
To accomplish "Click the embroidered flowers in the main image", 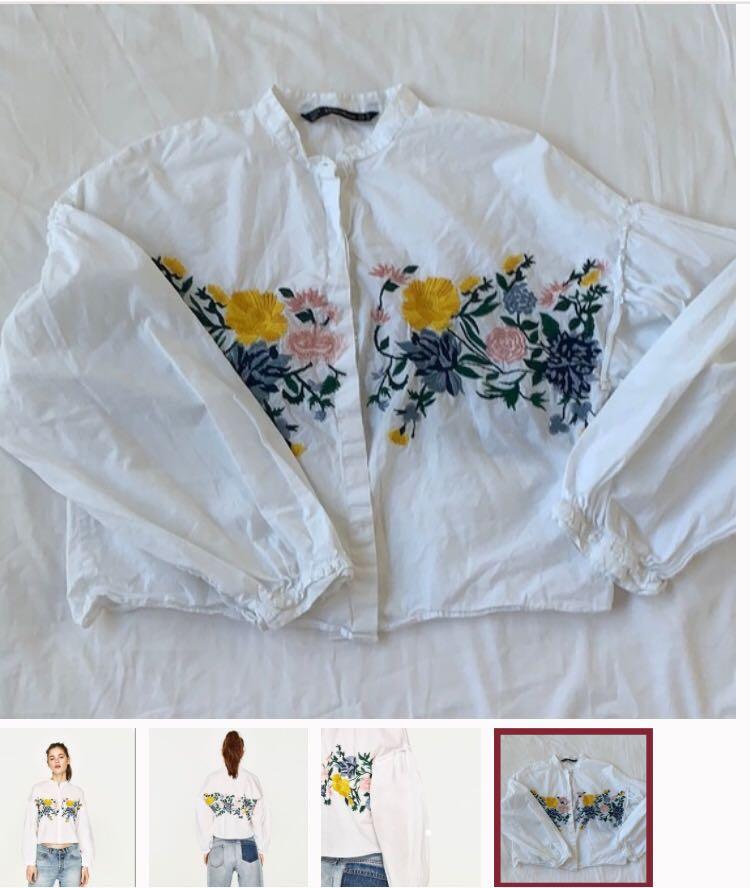I will pyautogui.click(x=450, y=340).
